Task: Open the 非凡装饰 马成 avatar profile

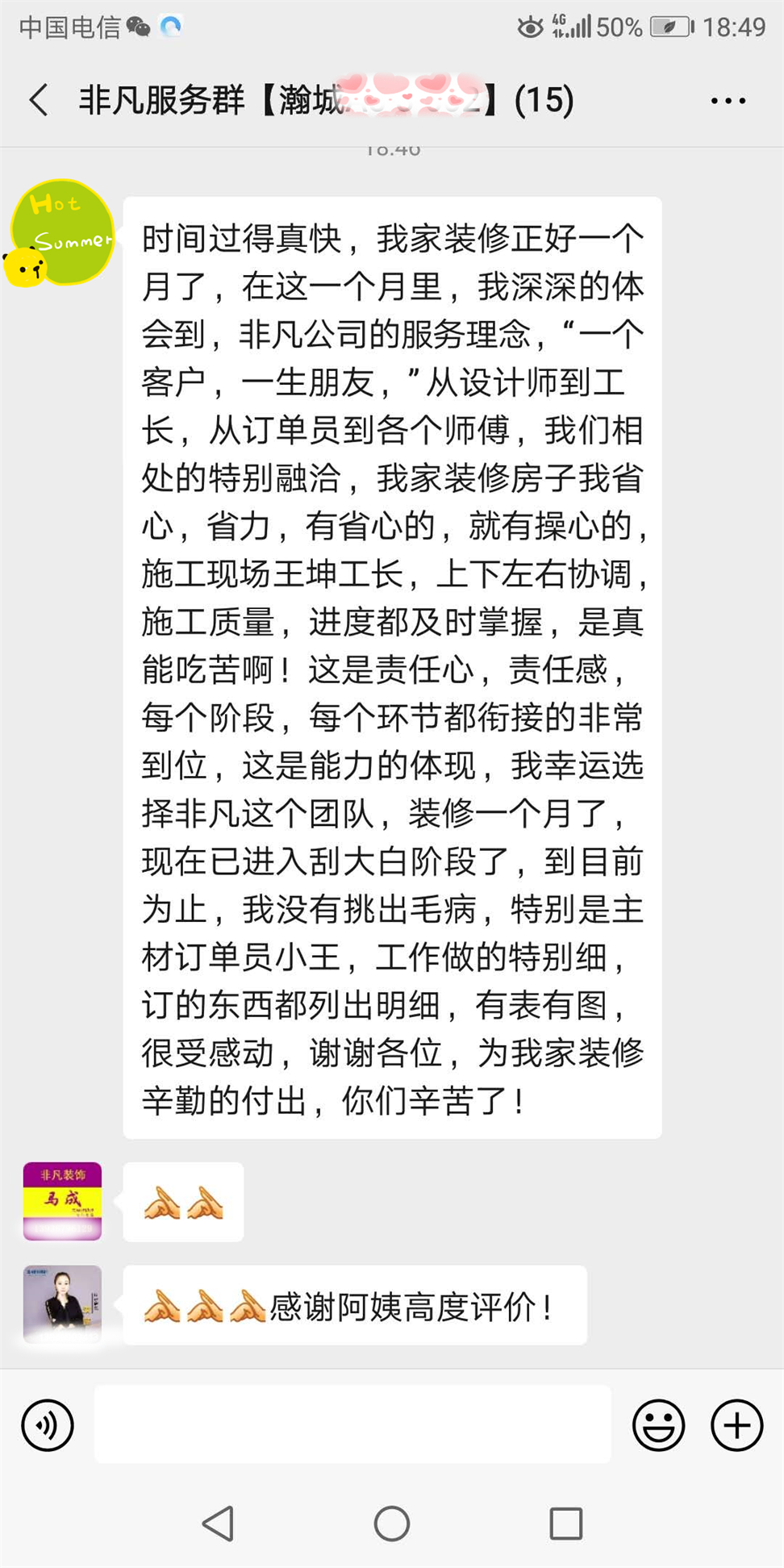Action: (62, 1201)
